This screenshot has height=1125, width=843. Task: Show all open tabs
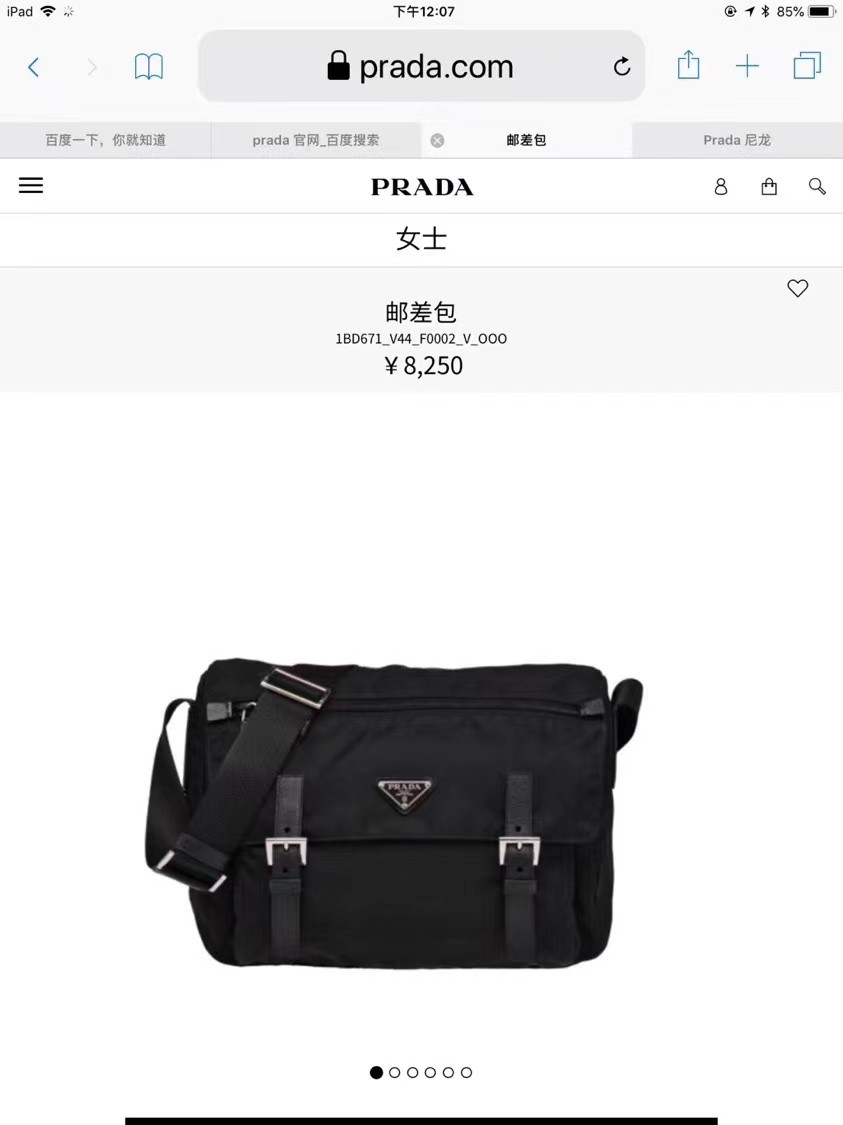pyautogui.click(x=807, y=66)
